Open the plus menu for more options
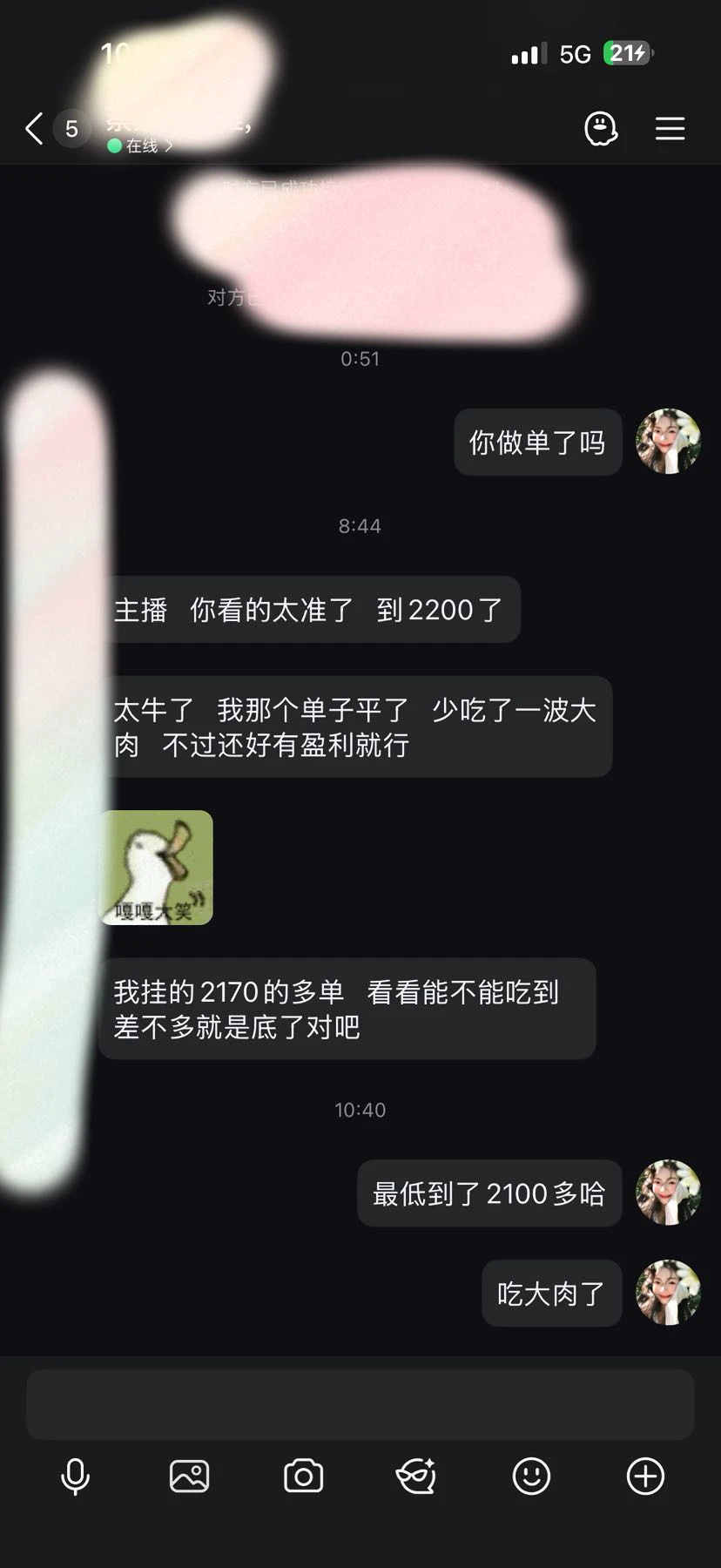 (x=645, y=1477)
